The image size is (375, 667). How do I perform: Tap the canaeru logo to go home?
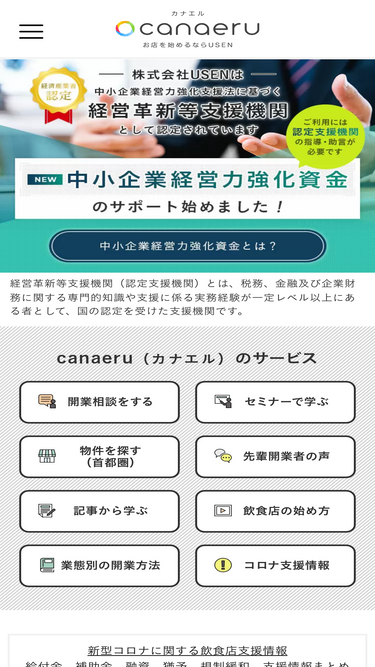(x=188, y=29)
